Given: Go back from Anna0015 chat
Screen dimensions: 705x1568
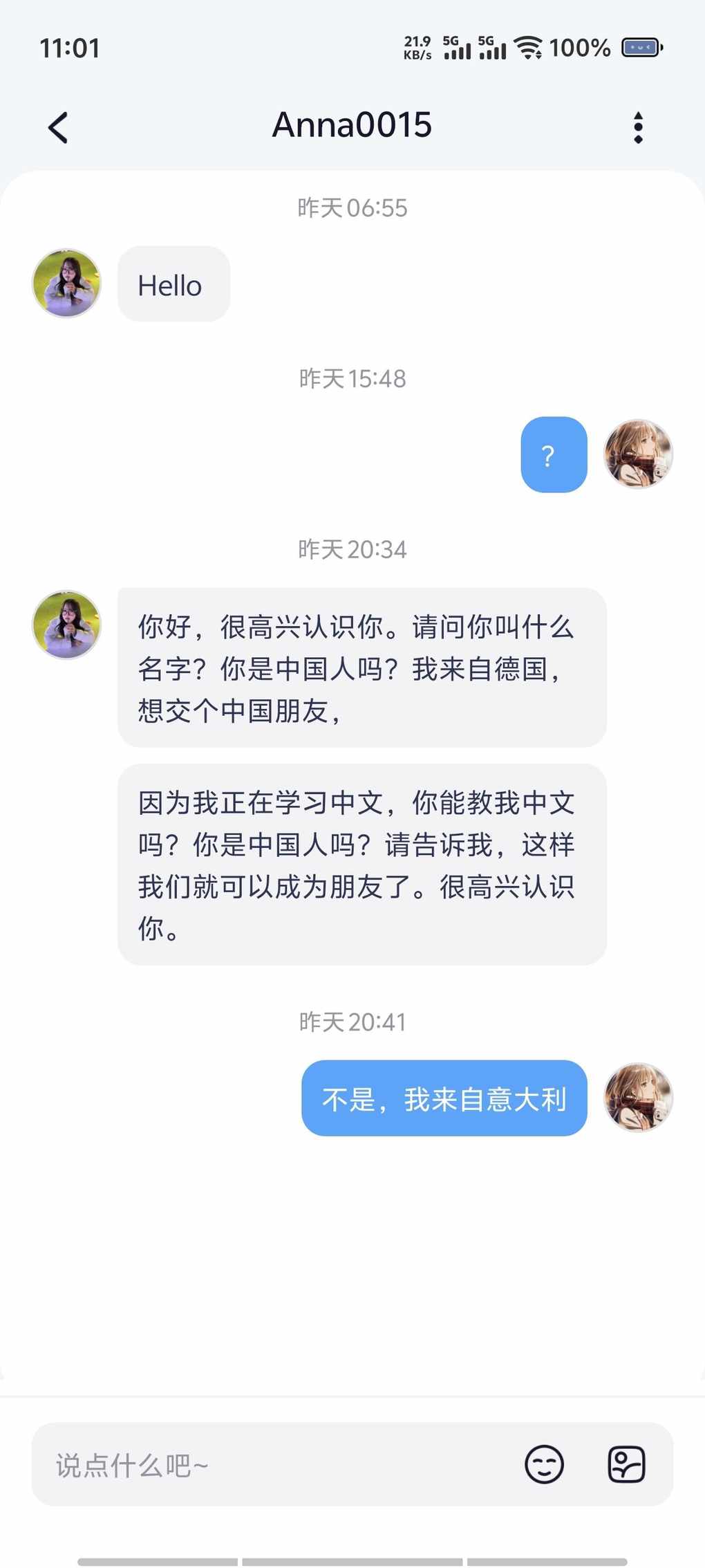Looking at the screenshot, I should [59, 127].
